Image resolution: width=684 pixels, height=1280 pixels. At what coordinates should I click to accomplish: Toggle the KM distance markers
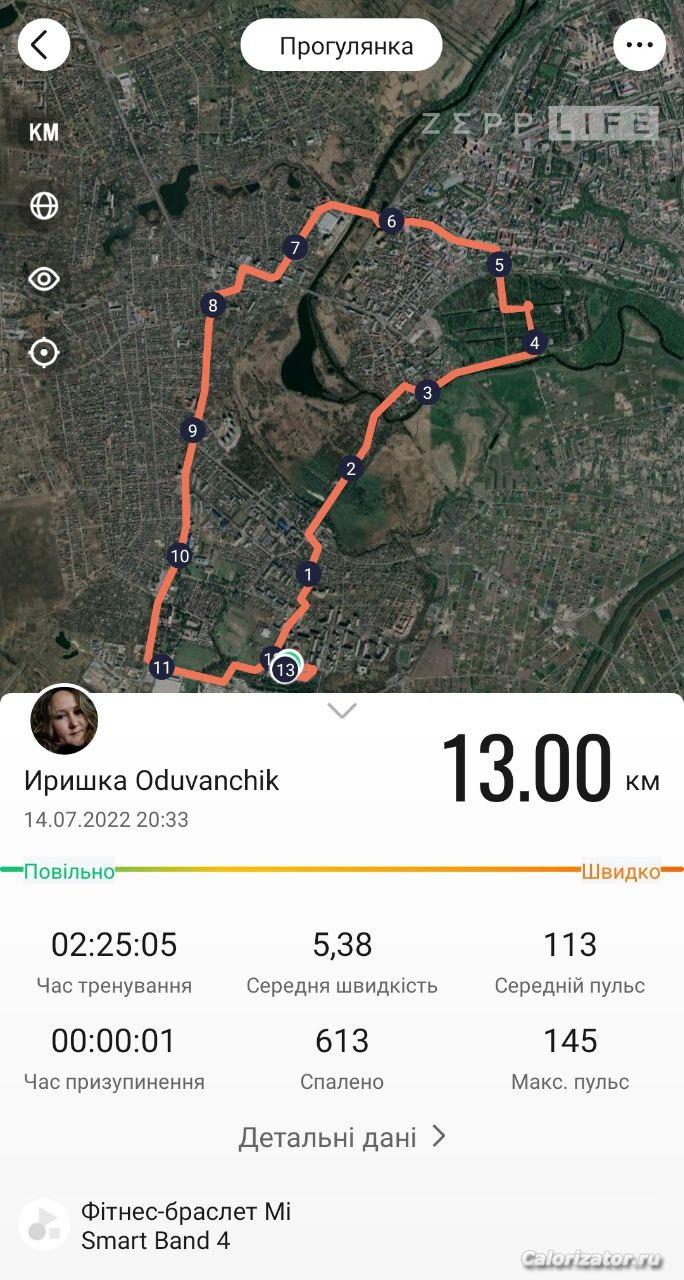[x=44, y=133]
